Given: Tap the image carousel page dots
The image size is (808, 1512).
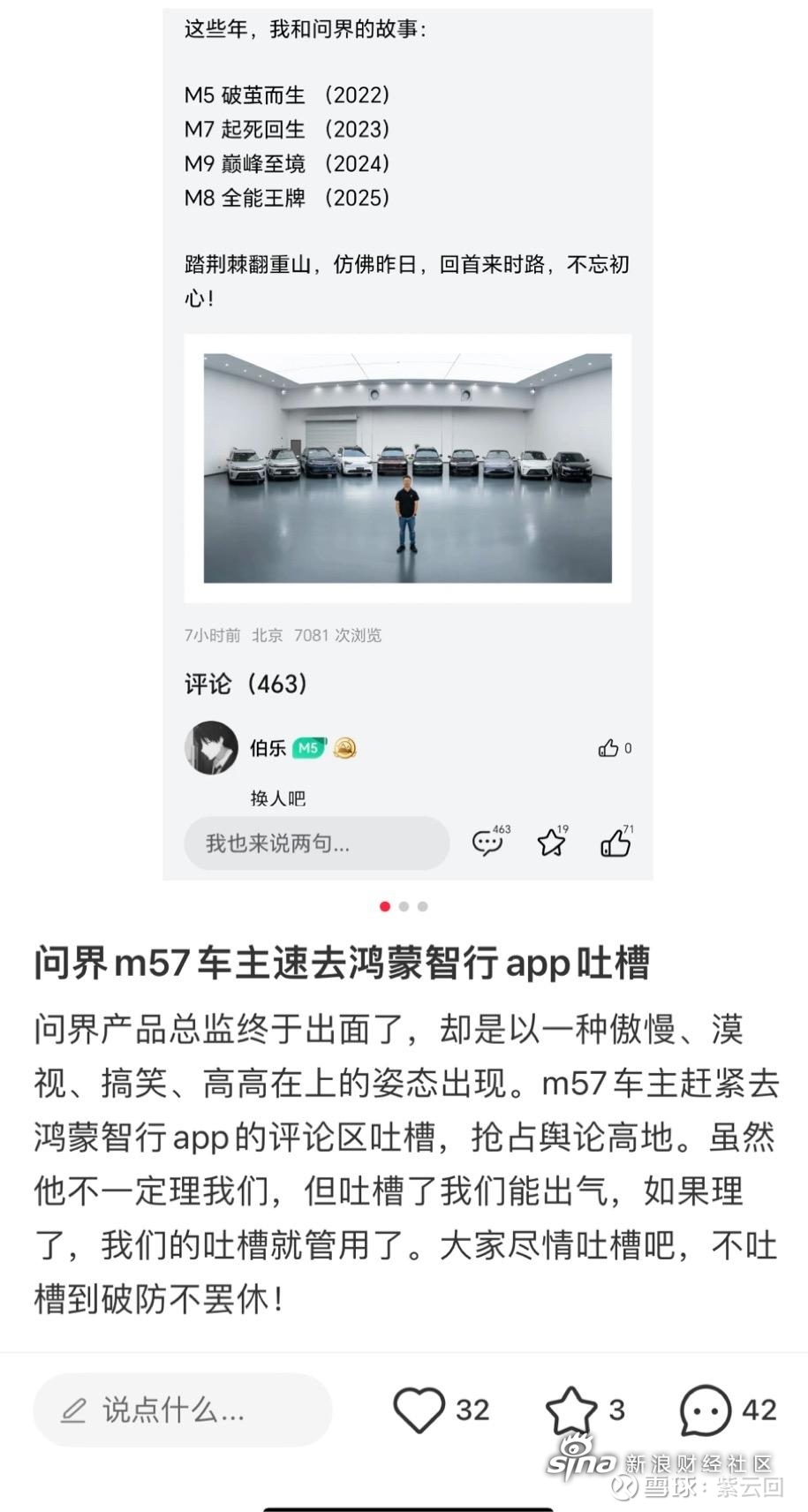Looking at the screenshot, I should [x=404, y=906].
